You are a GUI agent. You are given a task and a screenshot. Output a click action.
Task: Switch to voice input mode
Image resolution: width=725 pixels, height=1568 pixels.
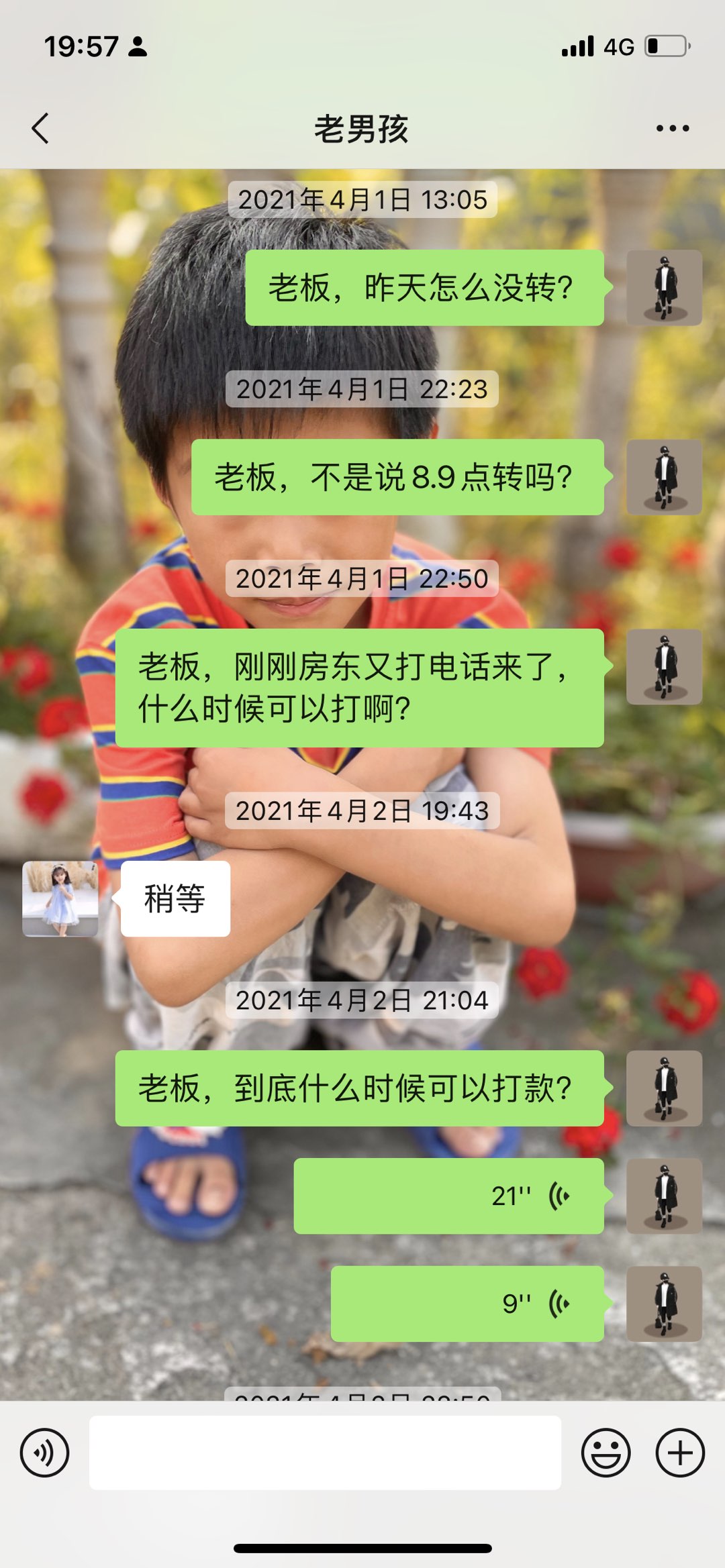[x=44, y=1453]
